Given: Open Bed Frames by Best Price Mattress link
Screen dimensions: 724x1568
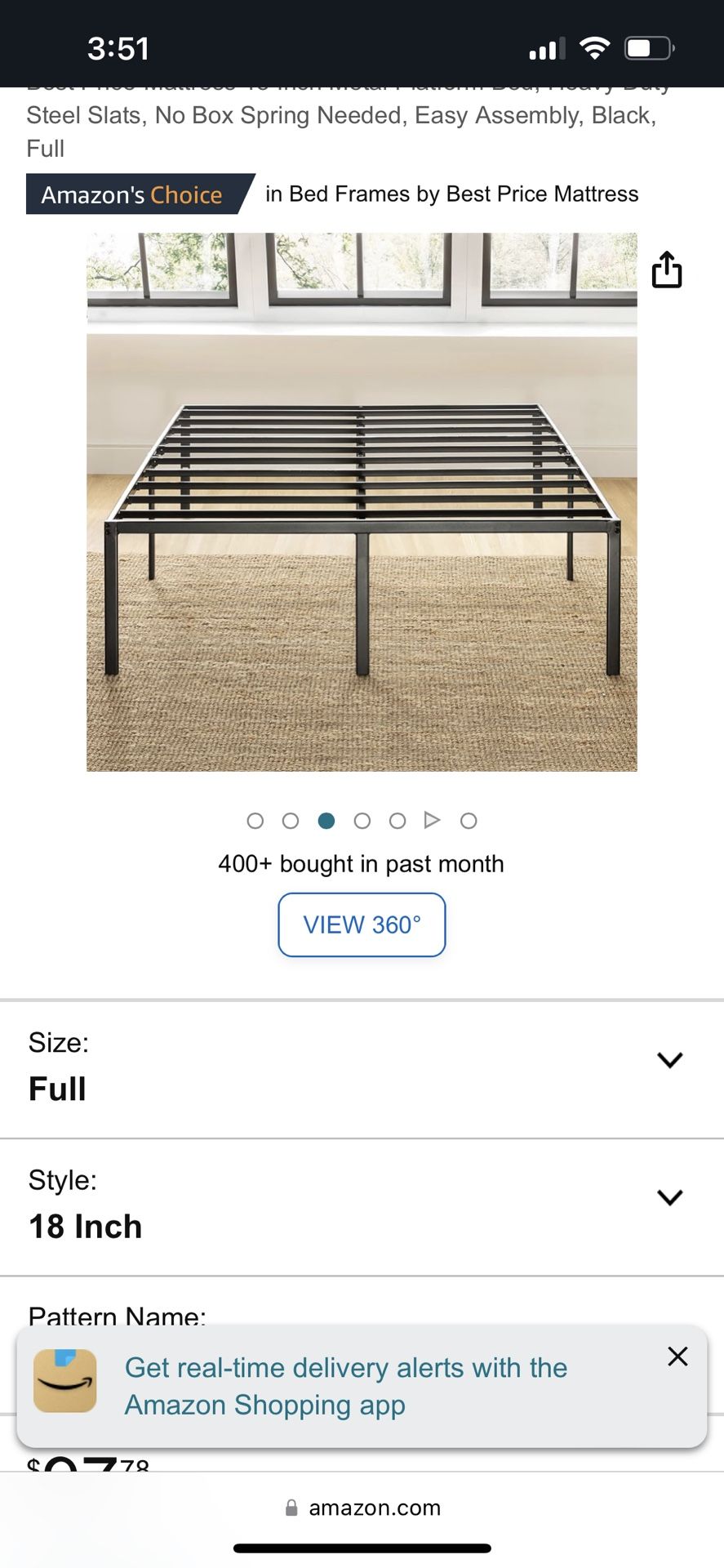Looking at the screenshot, I should click(x=451, y=194).
